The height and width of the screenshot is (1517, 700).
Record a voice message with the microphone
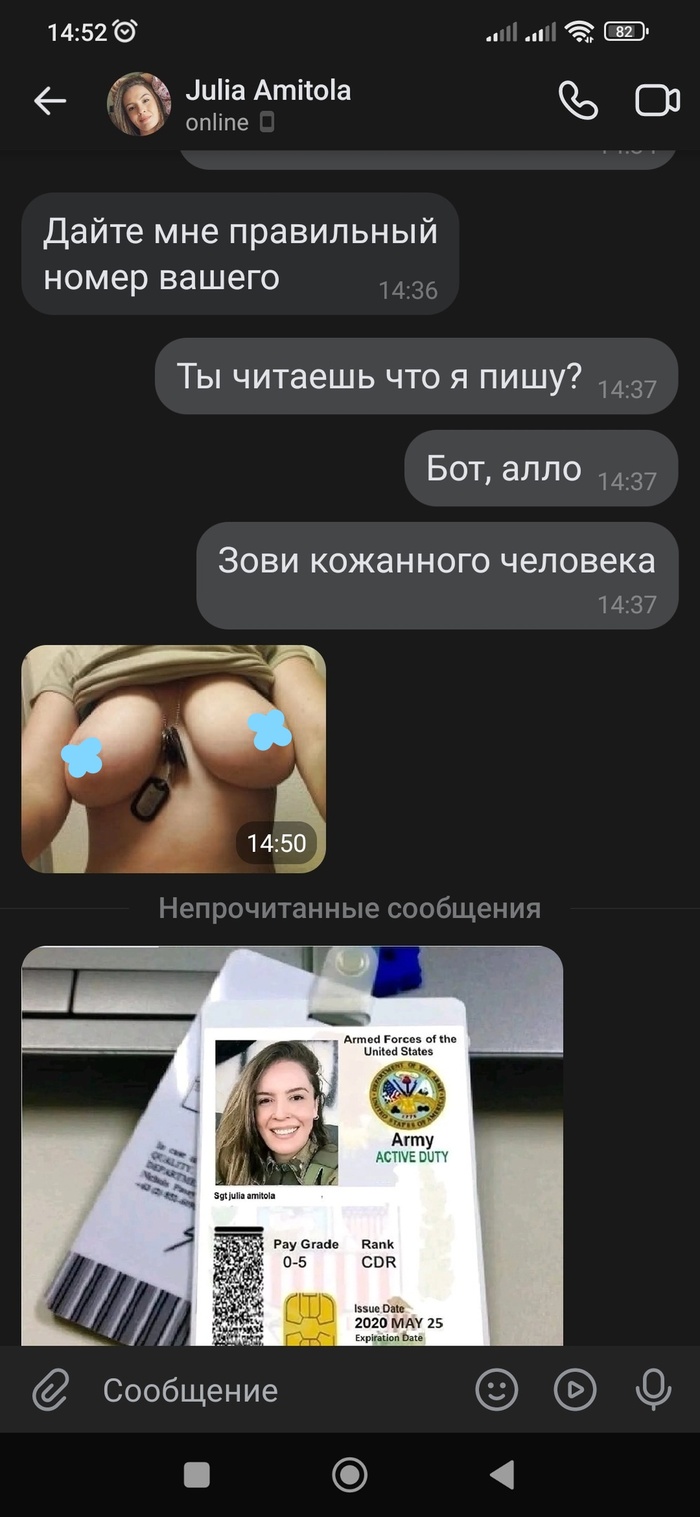[653, 1390]
